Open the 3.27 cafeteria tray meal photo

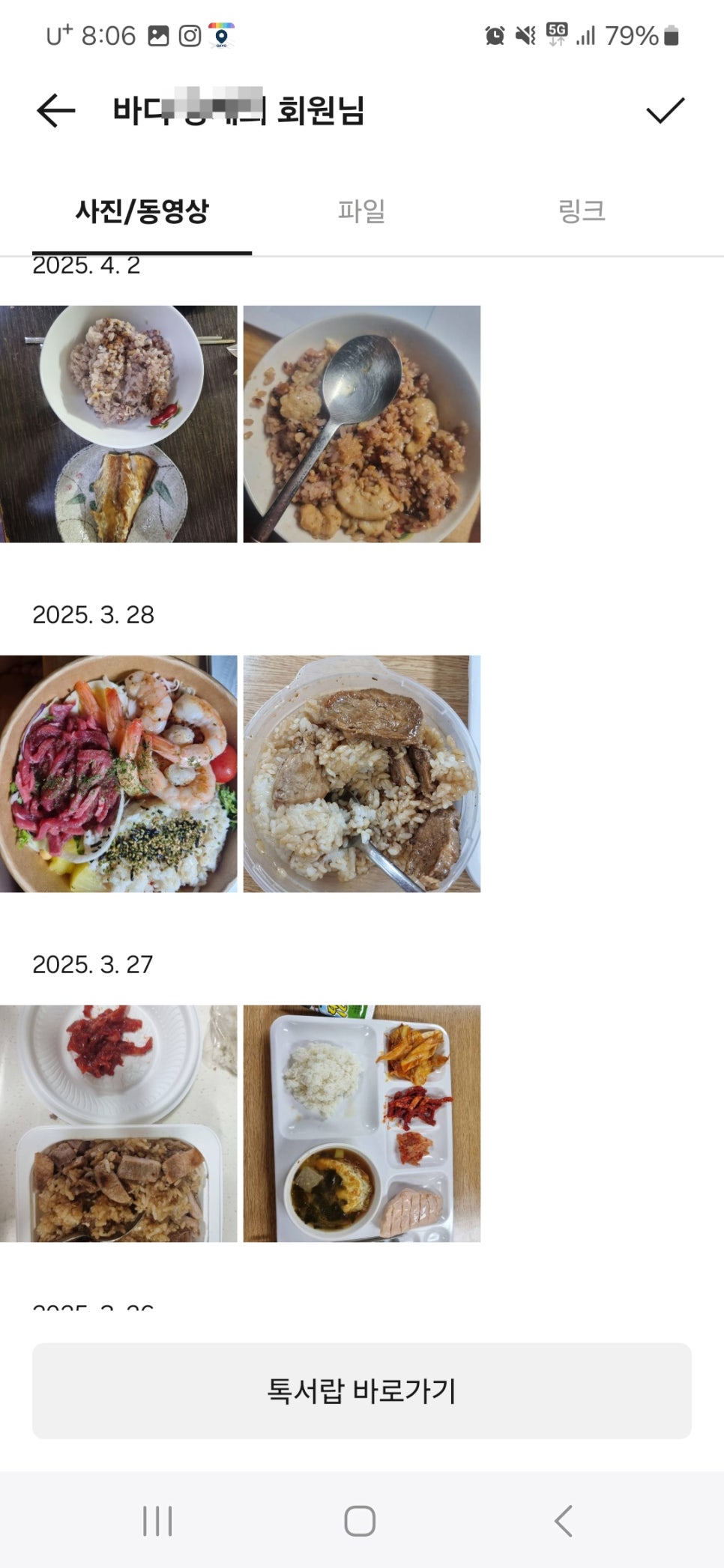point(361,1123)
